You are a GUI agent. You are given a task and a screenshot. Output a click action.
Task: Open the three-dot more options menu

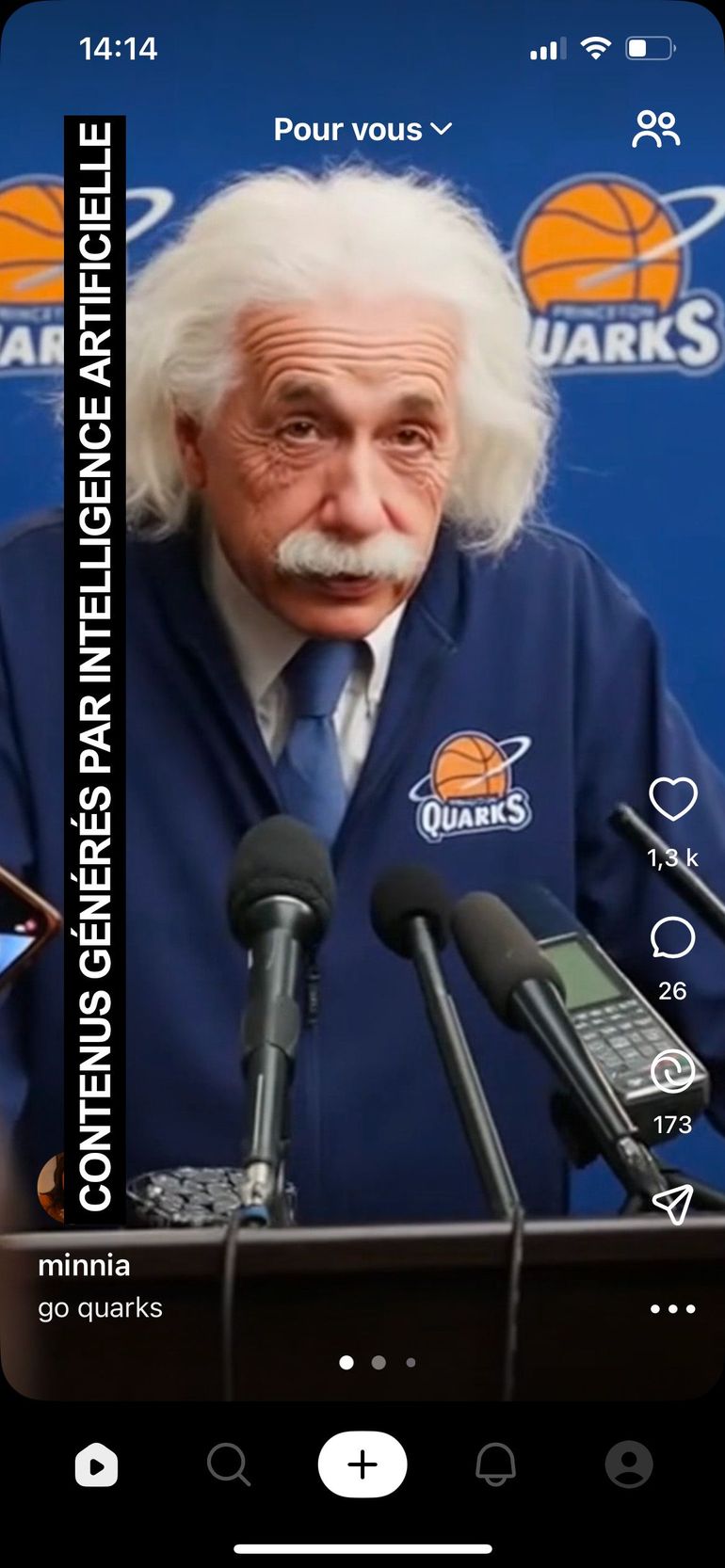pyautogui.click(x=672, y=1309)
